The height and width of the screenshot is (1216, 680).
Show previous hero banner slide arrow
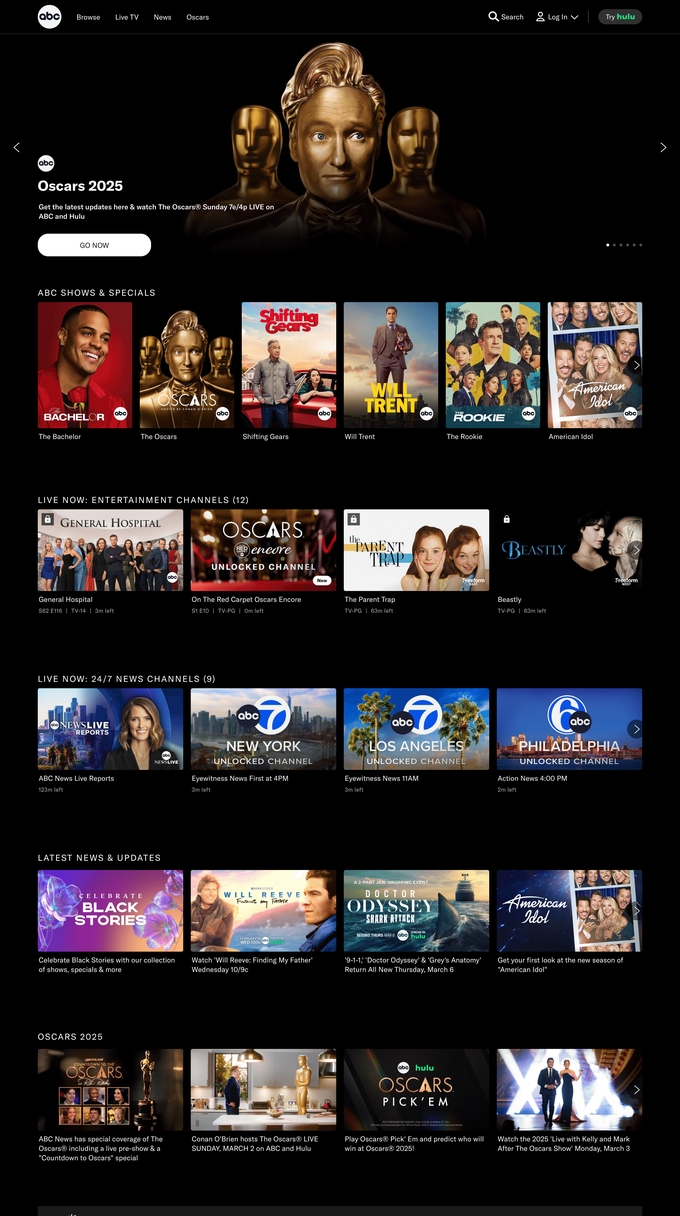click(16, 147)
